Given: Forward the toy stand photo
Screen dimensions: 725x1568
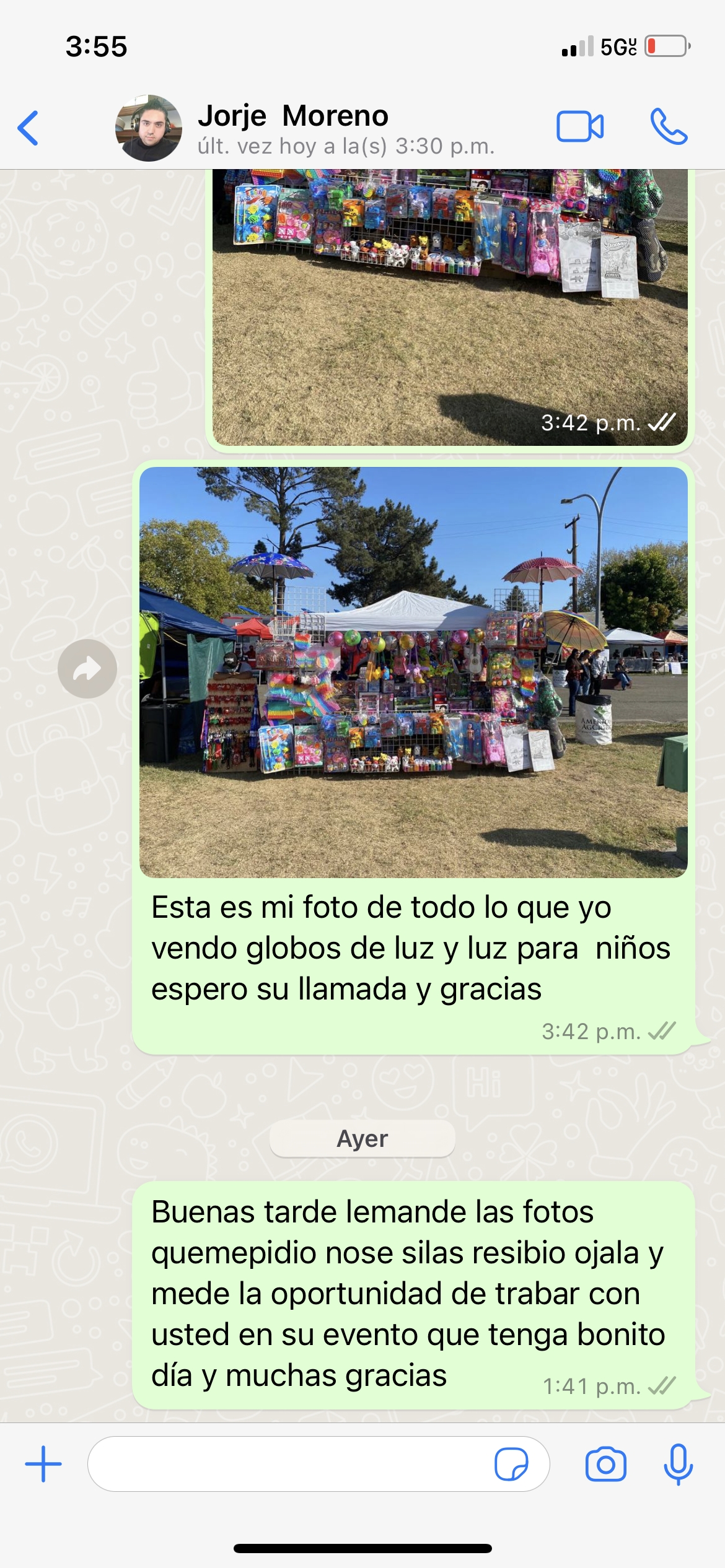Looking at the screenshot, I should [x=87, y=669].
